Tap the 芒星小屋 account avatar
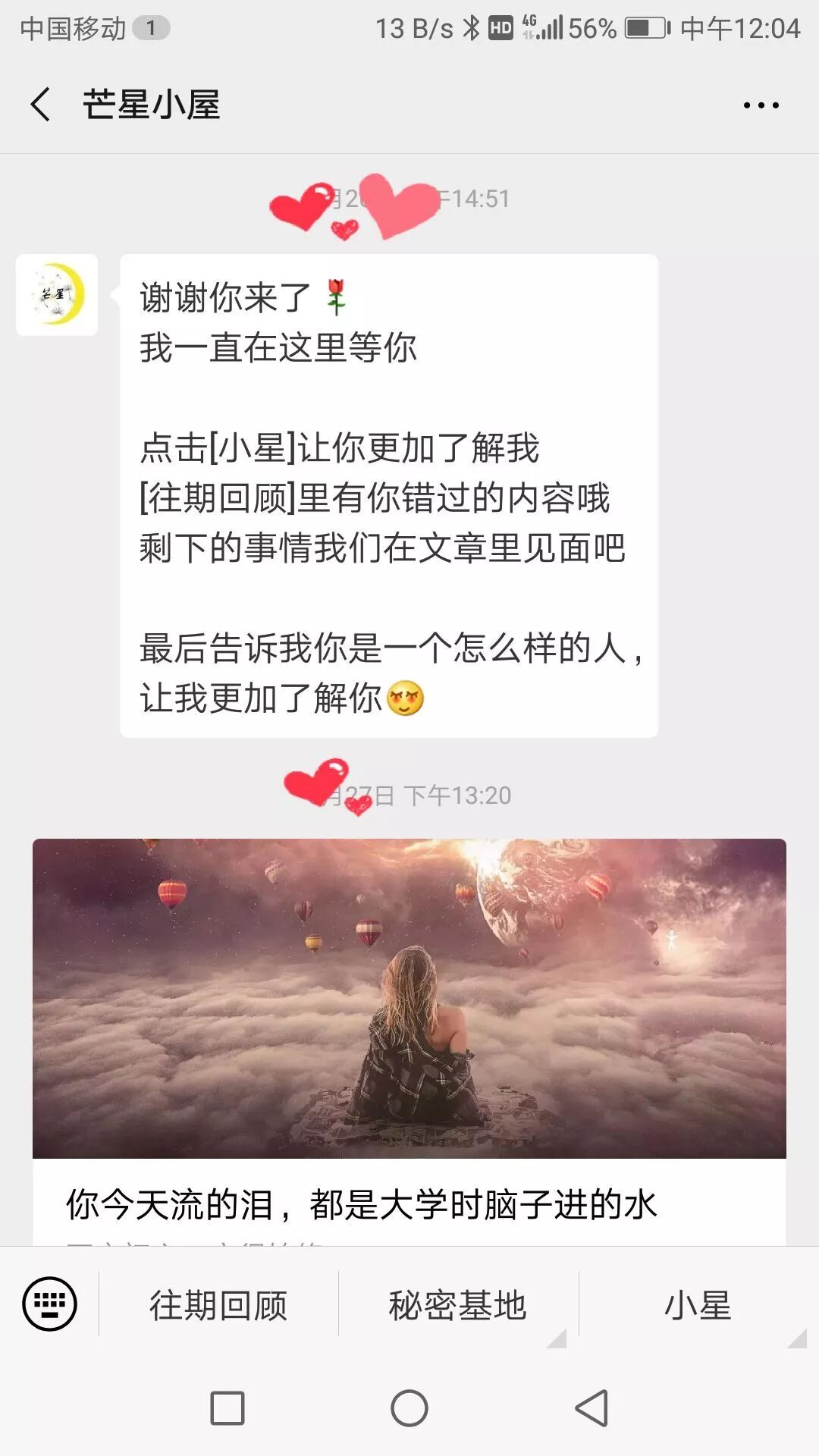The width and height of the screenshot is (819, 1456). [x=57, y=295]
